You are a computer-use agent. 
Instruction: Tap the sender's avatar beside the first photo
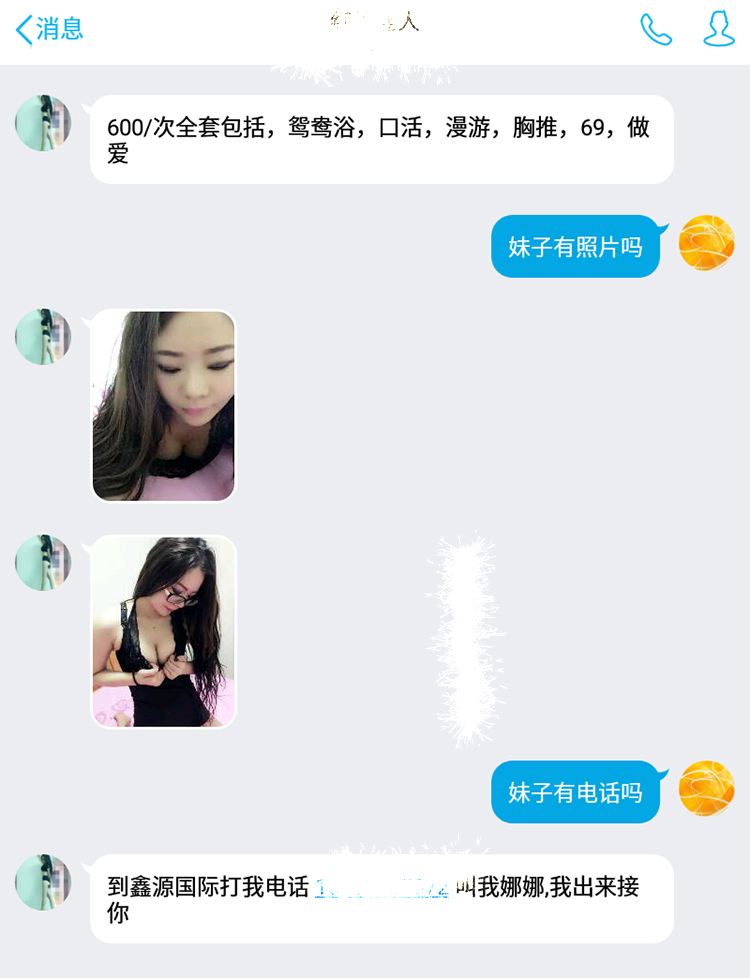pos(42,338)
